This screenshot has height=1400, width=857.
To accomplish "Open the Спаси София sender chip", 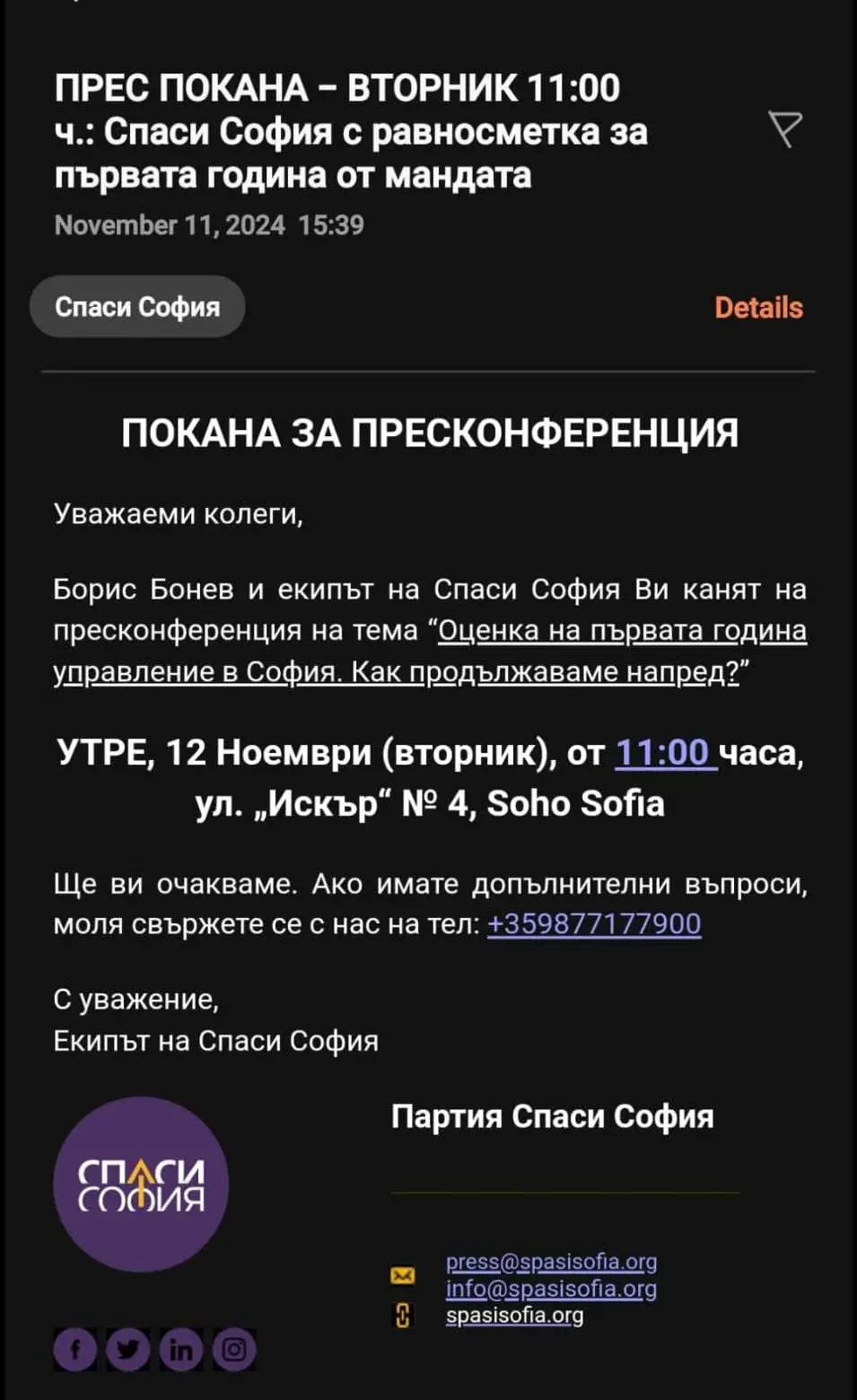I will 137,307.
